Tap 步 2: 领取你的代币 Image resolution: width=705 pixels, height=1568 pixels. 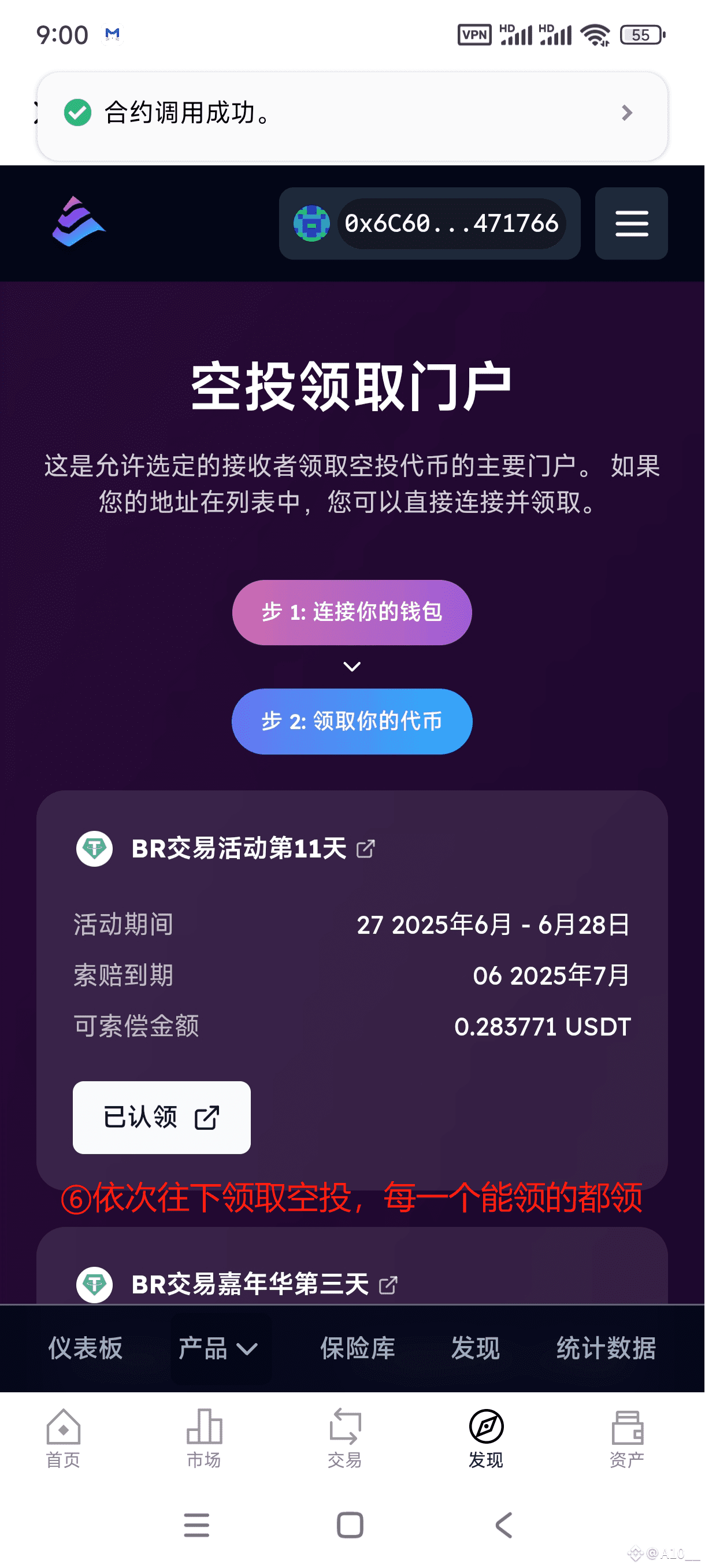pyautogui.click(x=352, y=722)
